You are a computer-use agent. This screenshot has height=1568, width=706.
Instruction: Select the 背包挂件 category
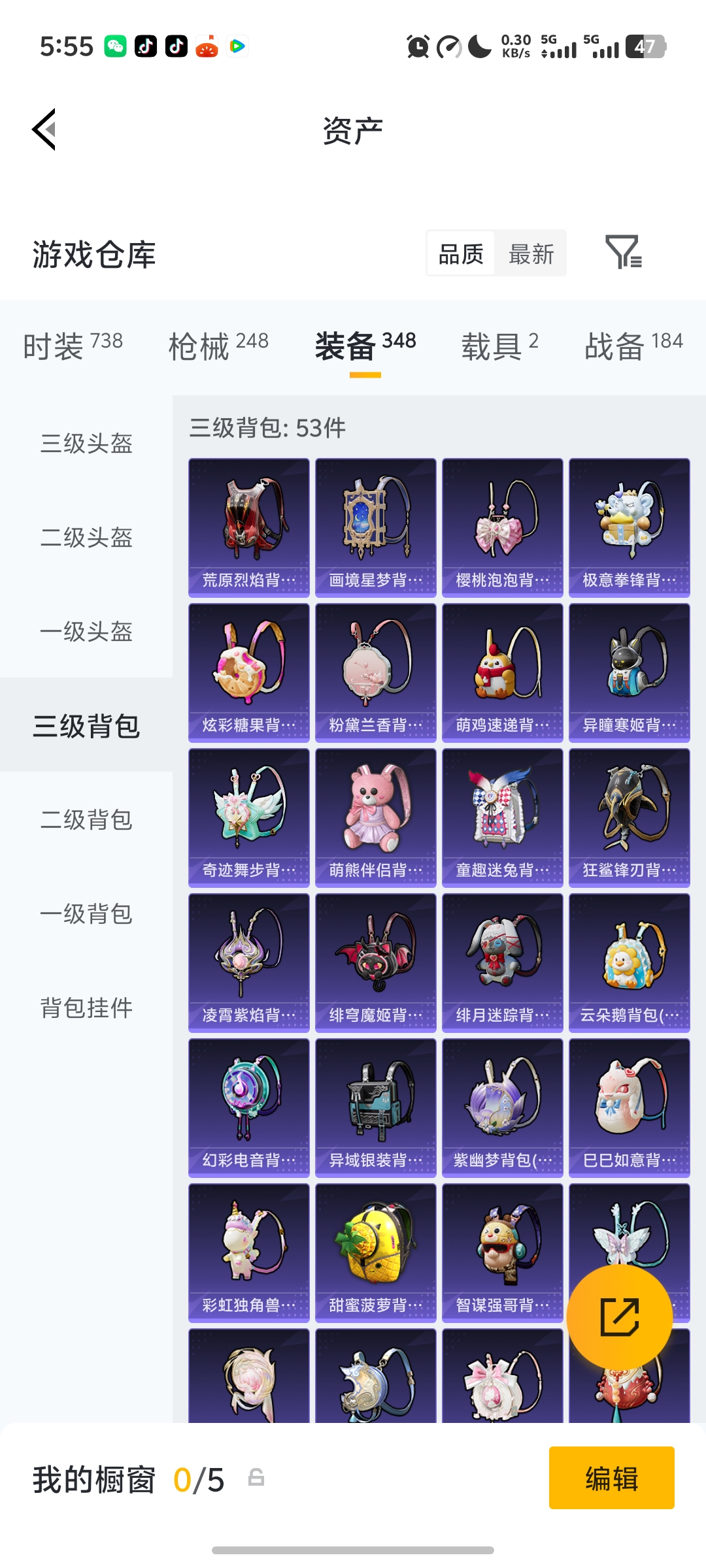86,1008
